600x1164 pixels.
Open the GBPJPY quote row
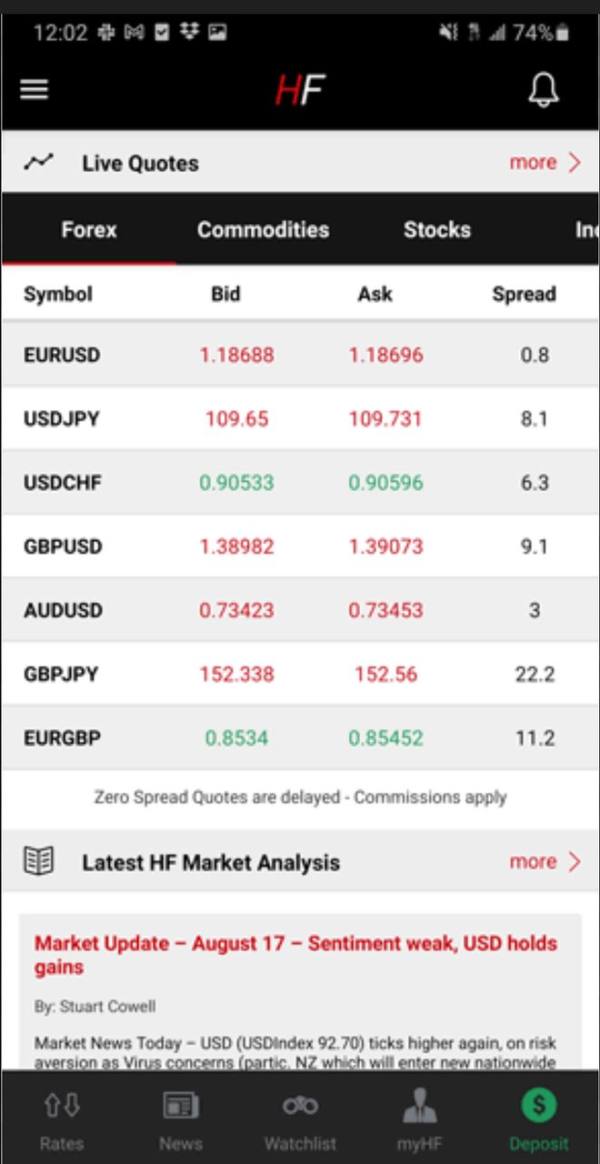pyautogui.click(x=300, y=674)
